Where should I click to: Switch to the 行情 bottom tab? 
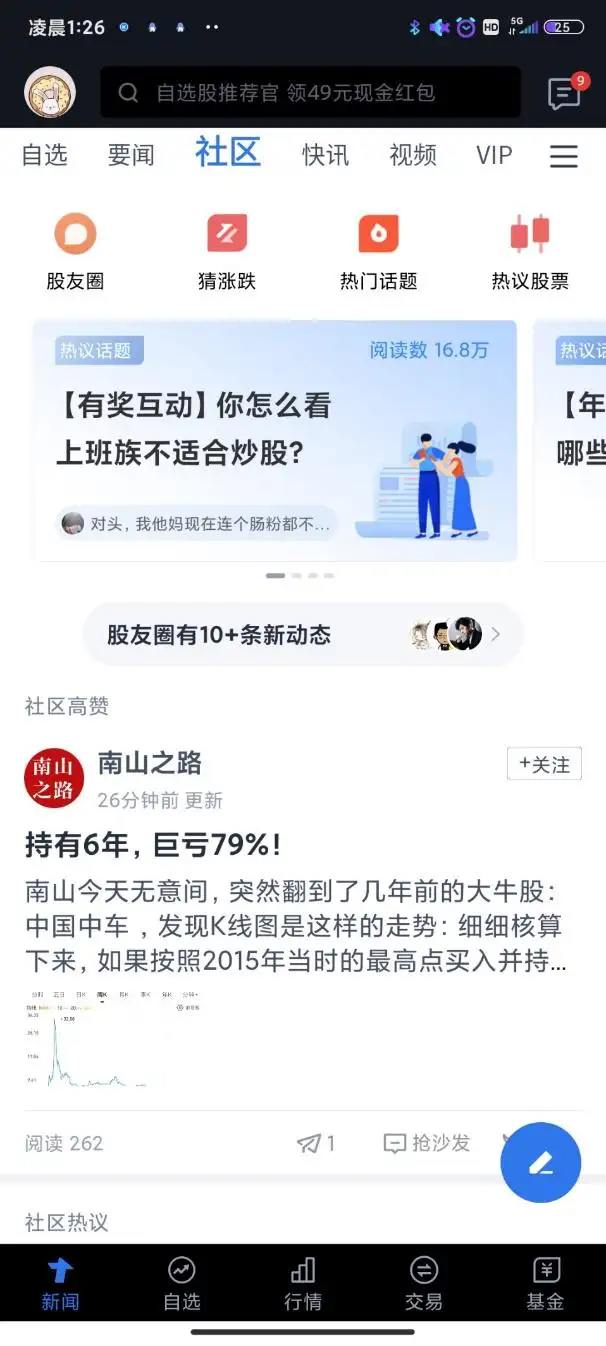point(303,1283)
